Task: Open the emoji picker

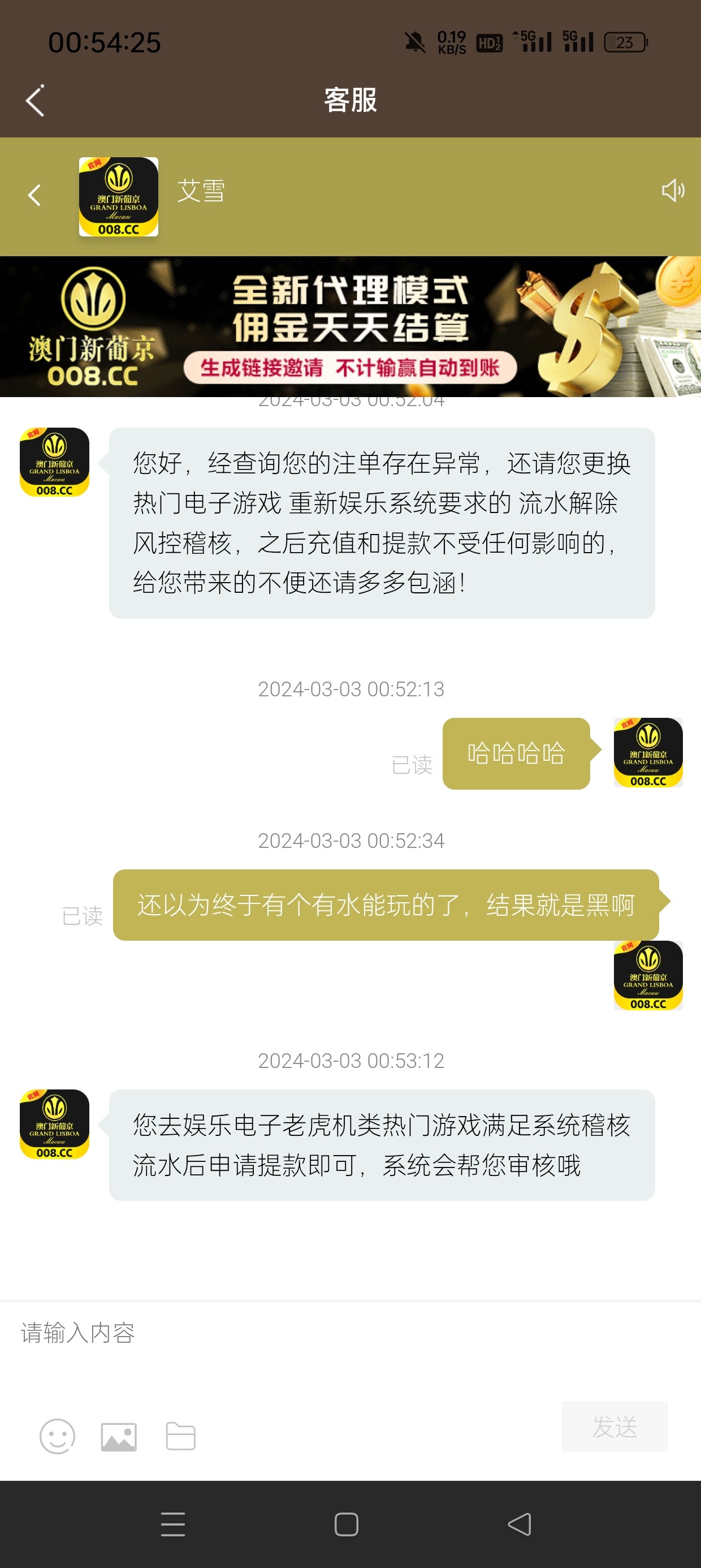Action: [x=57, y=1437]
